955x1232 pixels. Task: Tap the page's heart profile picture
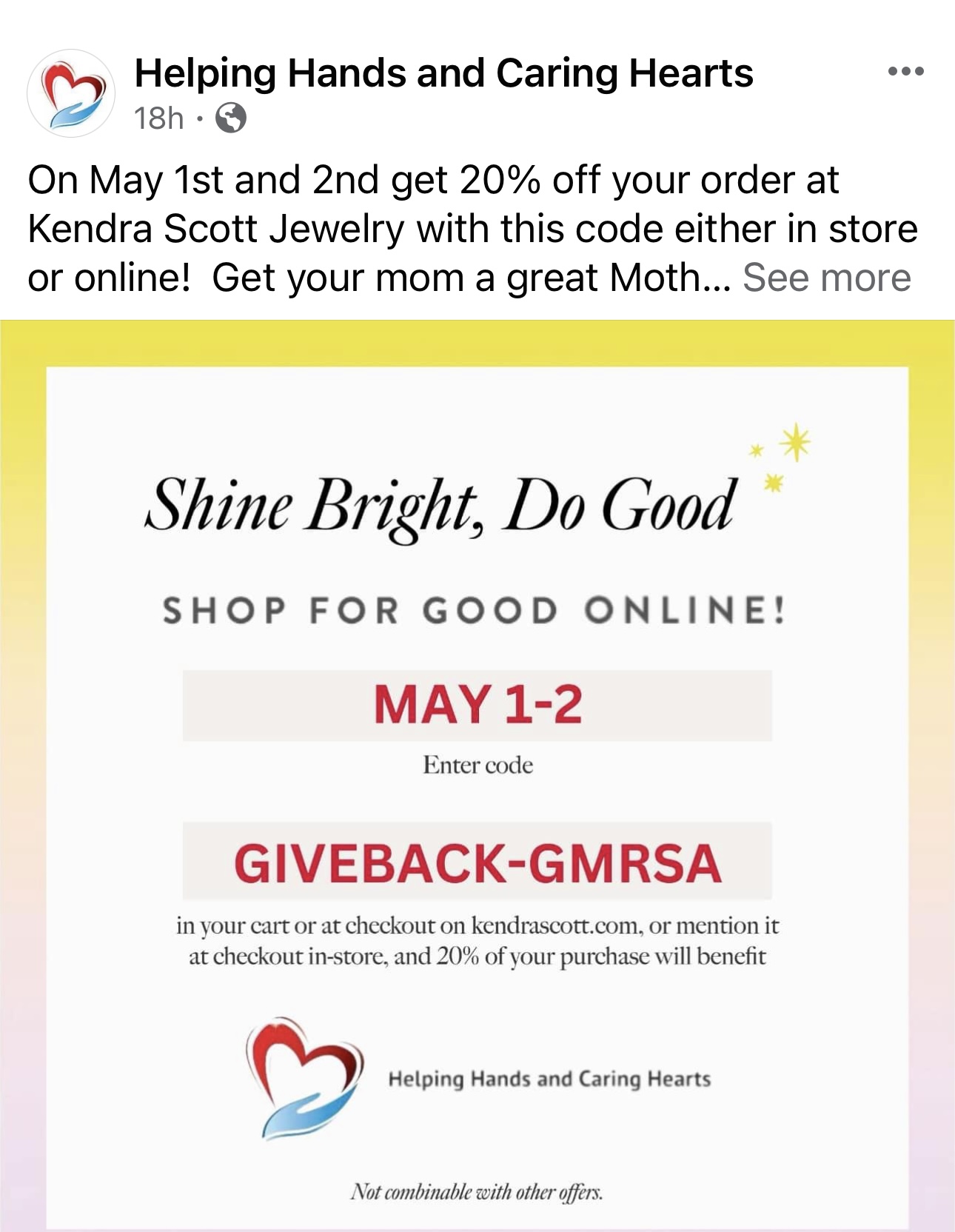[x=71, y=93]
